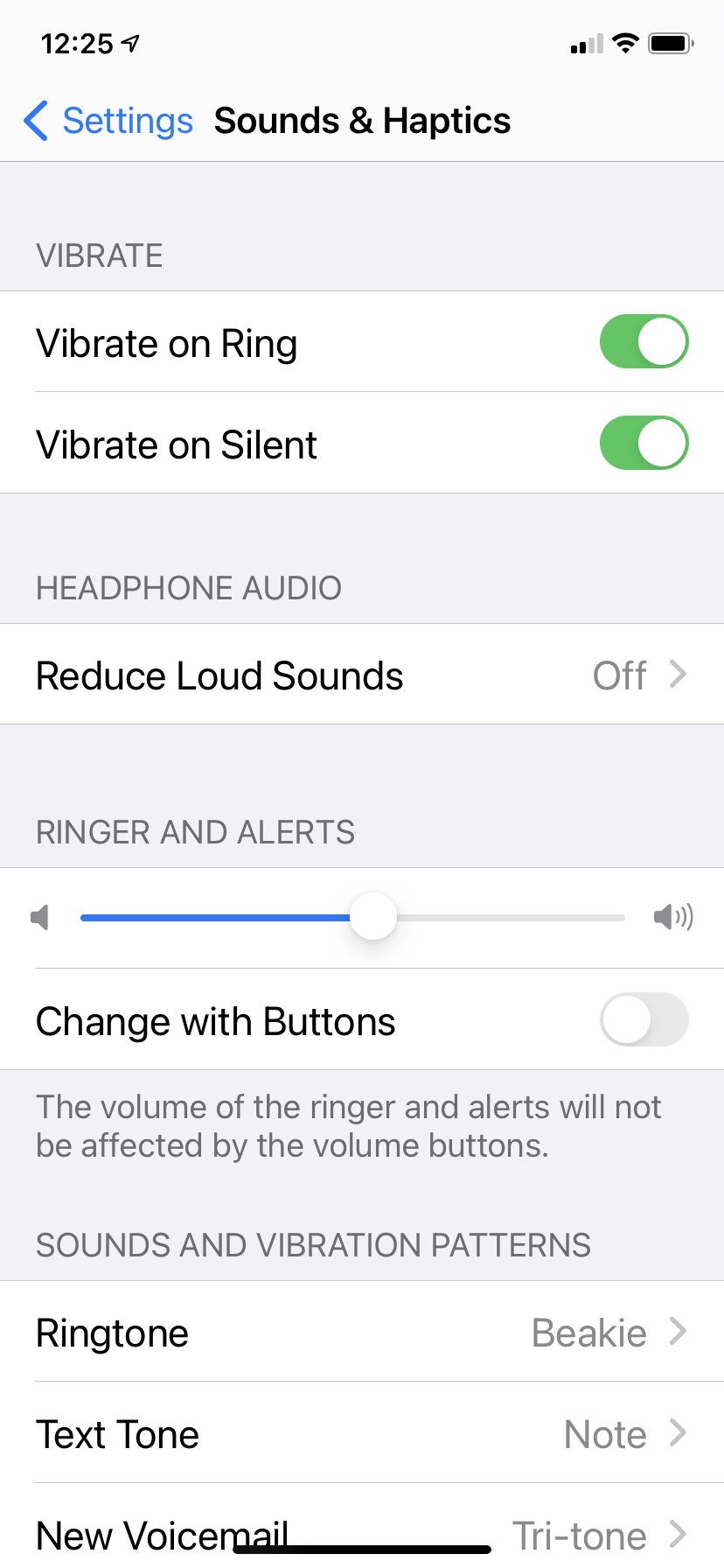Image resolution: width=724 pixels, height=1568 pixels.
Task: Open Reduce Loud Sounds settings
Action: pos(362,675)
